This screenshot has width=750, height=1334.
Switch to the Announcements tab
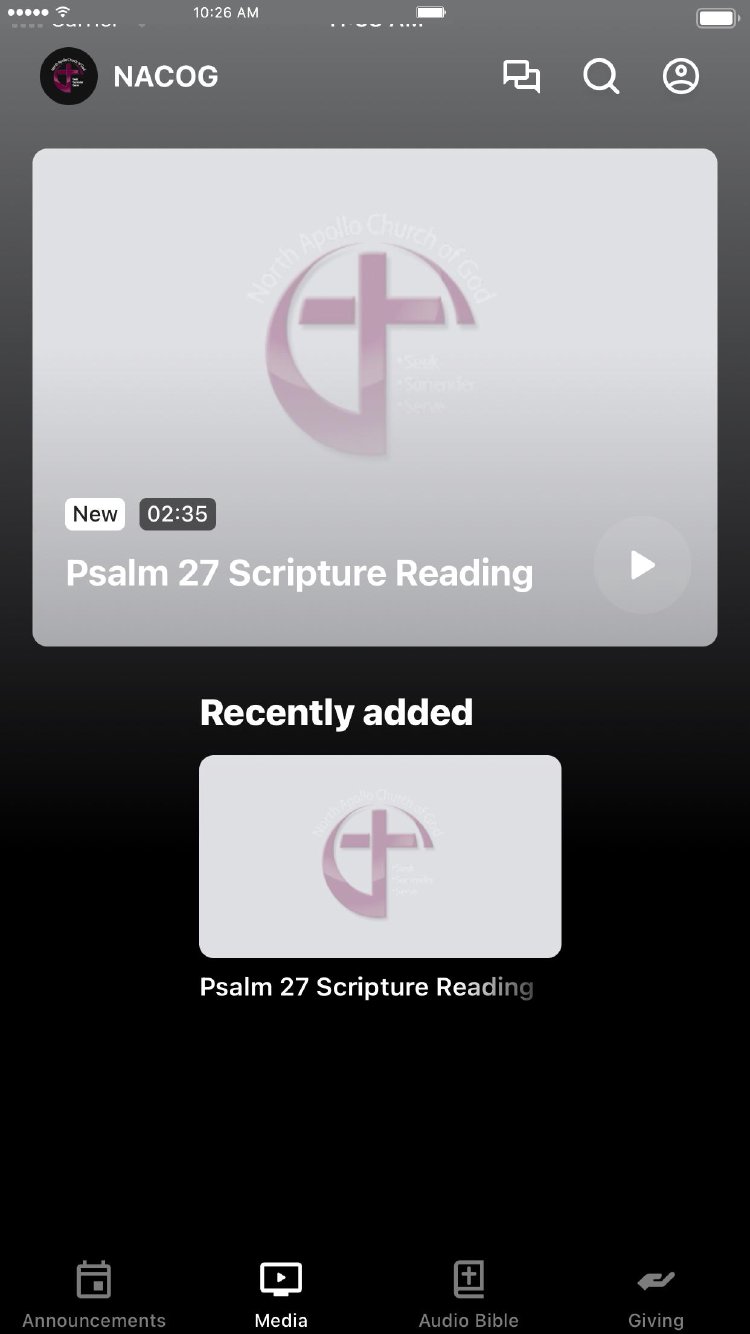[94, 1294]
